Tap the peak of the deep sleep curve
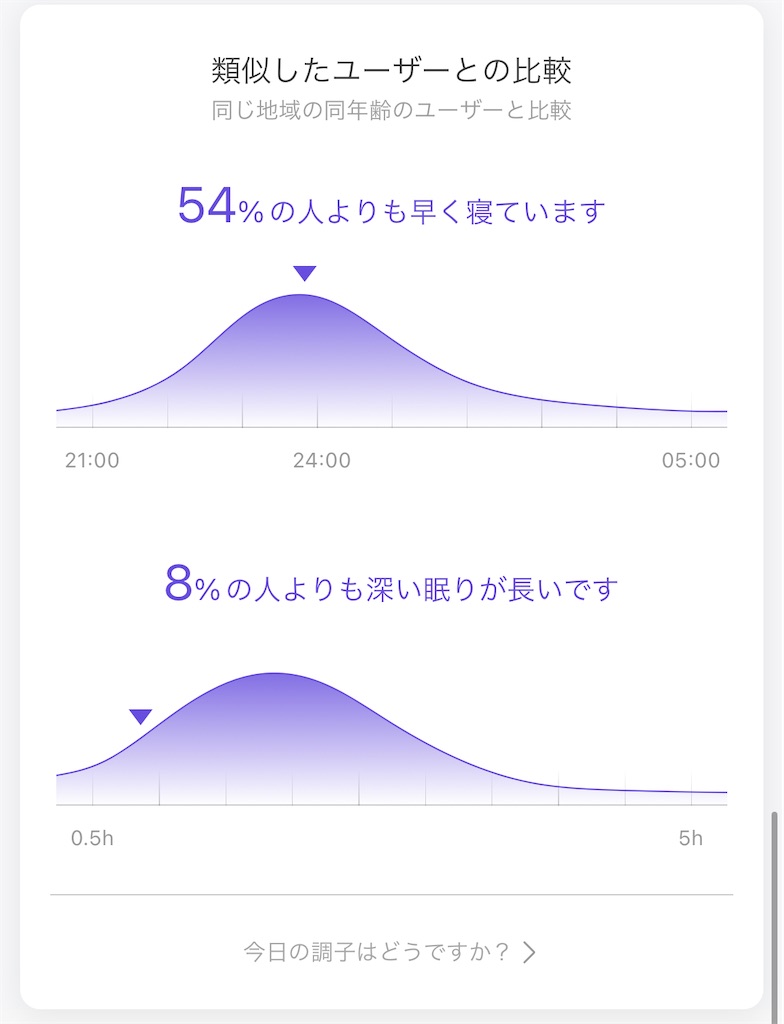The height and width of the screenshot is (1024, 784). pyautogui.click(x=270, y=670)
